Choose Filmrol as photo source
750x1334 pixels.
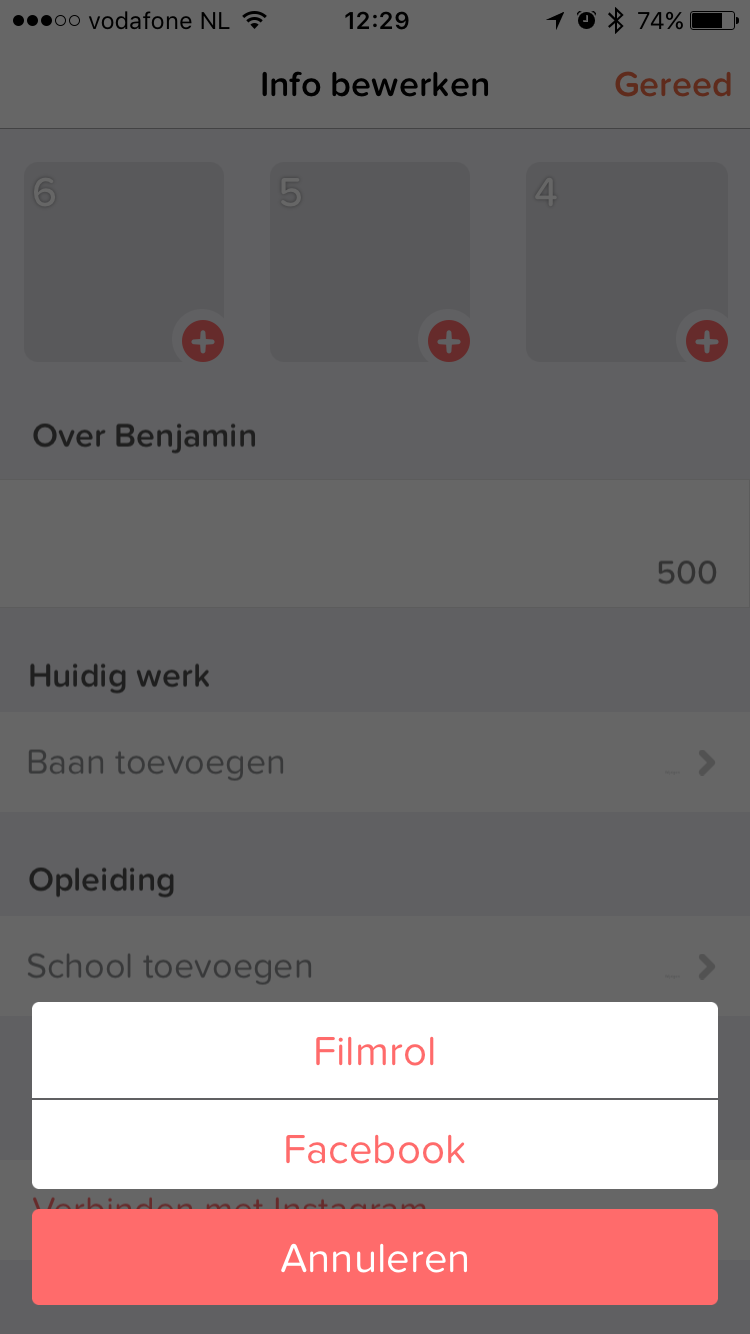point(375,1050)
